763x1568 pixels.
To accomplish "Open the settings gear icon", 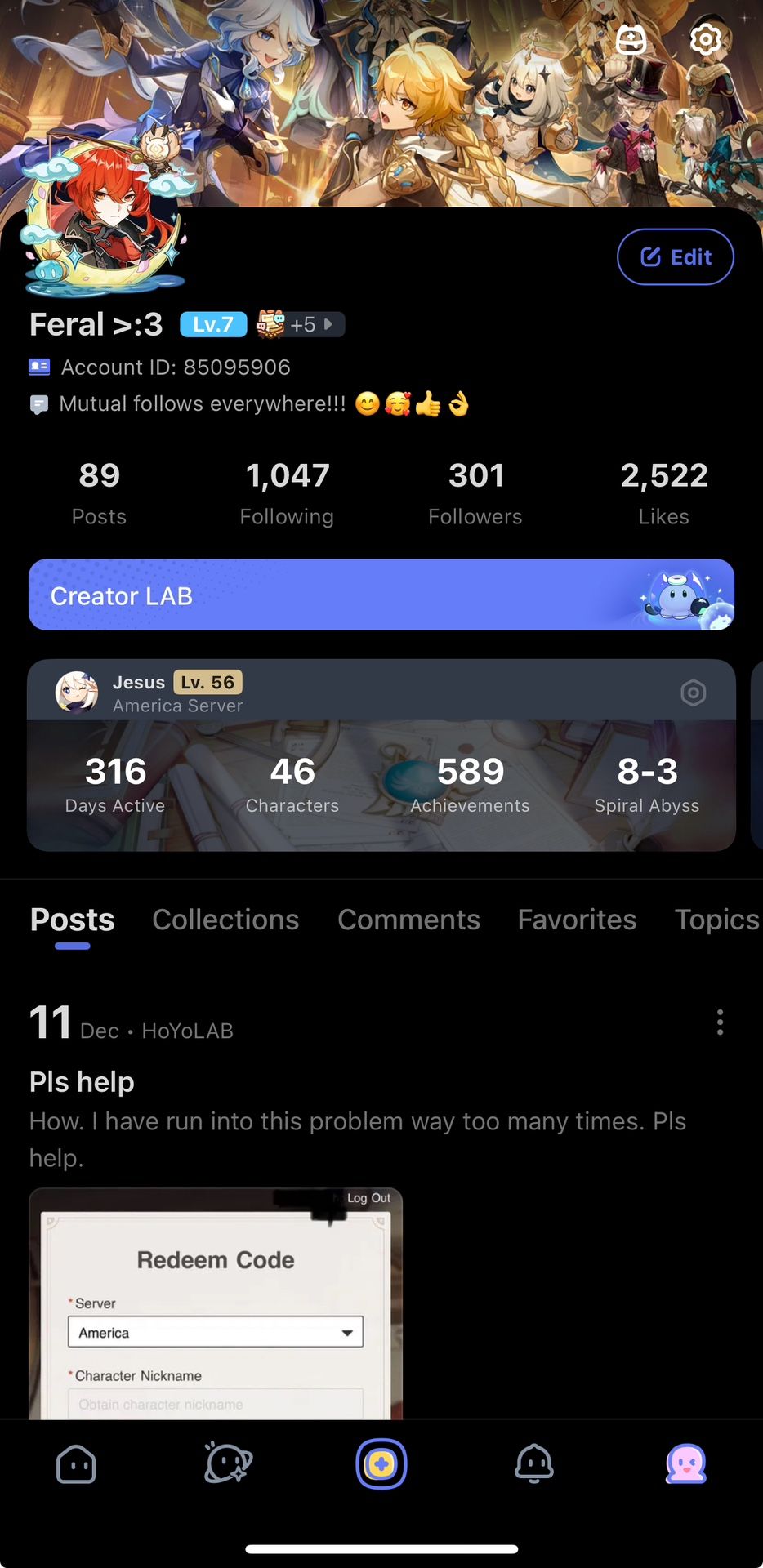I will (706, 39).
